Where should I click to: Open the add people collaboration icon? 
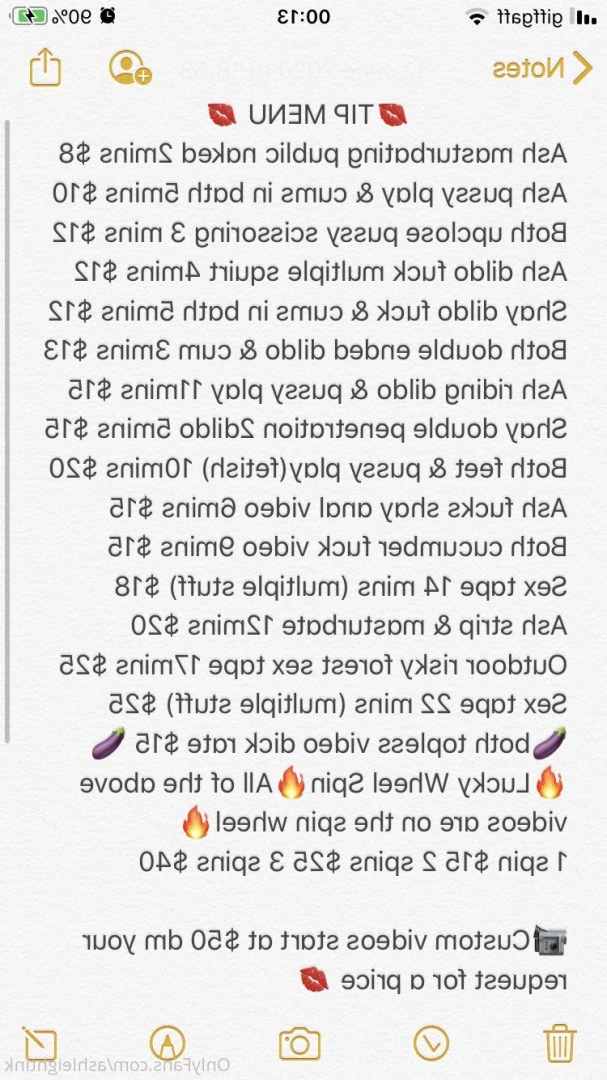click(130, 67)
